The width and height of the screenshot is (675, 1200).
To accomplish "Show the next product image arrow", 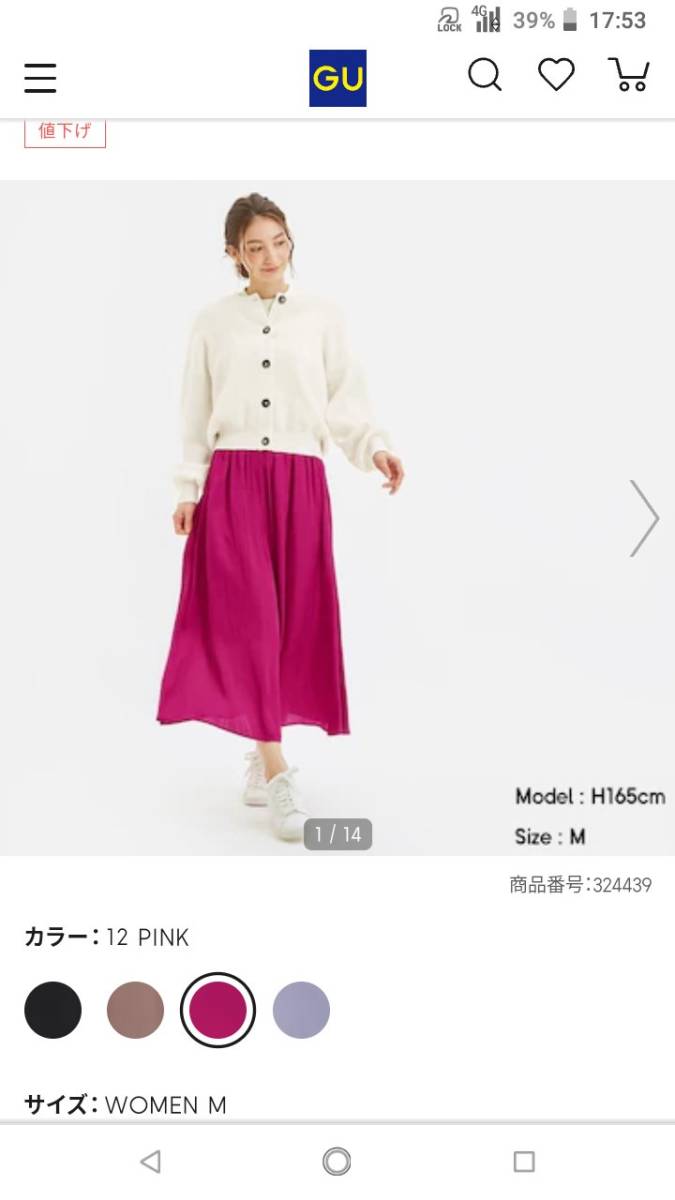I will 644,518.
